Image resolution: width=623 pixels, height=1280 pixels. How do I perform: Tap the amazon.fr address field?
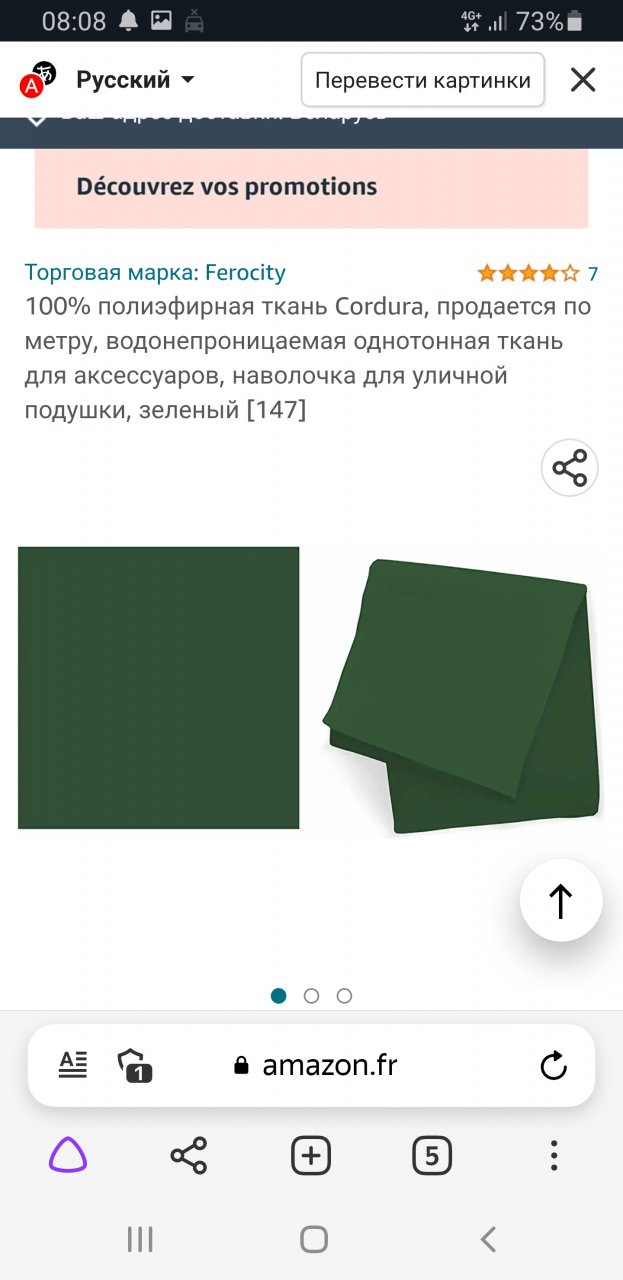click(328, 1066)
